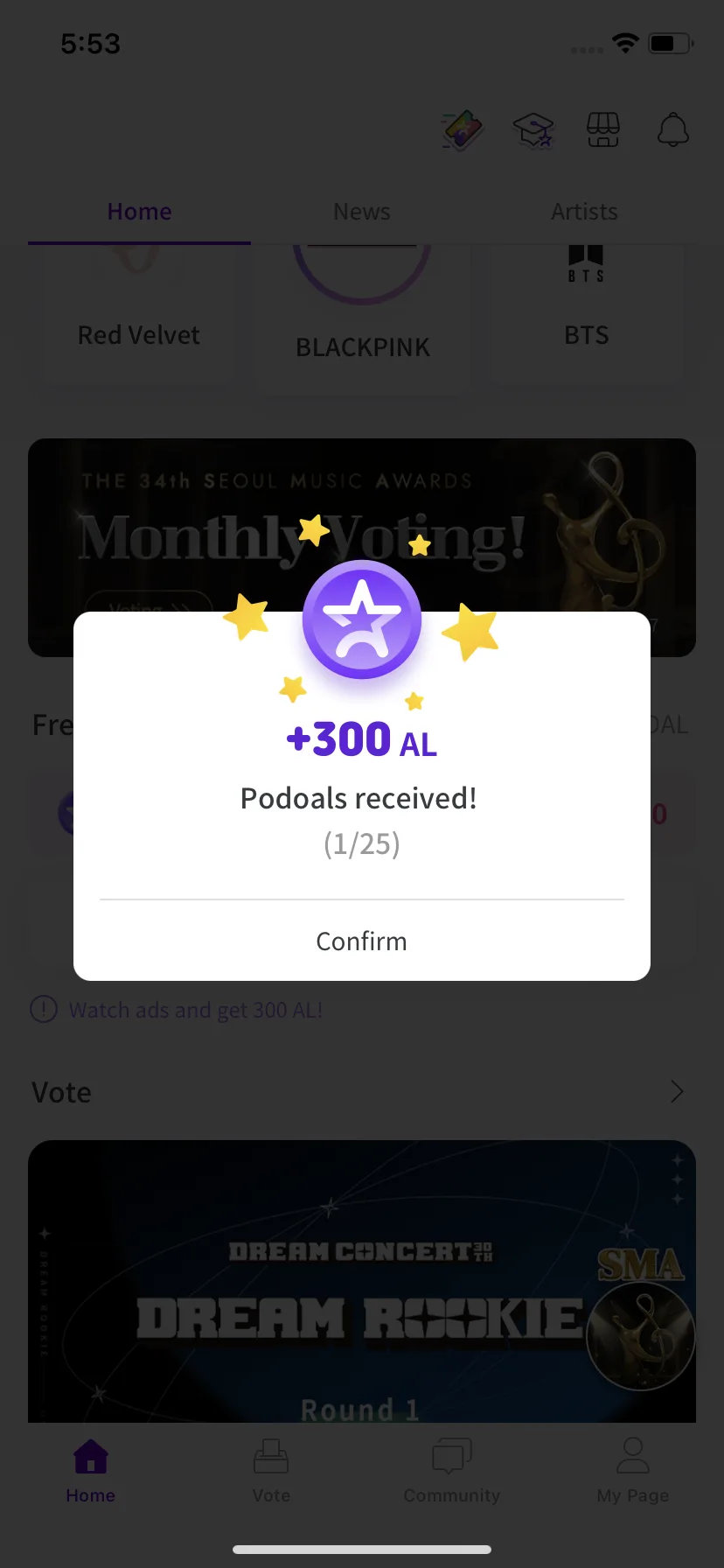The height and width of the screenshot is (1568, 724).
Task: Open the colorful ticket icon
Action: (463, 130)
